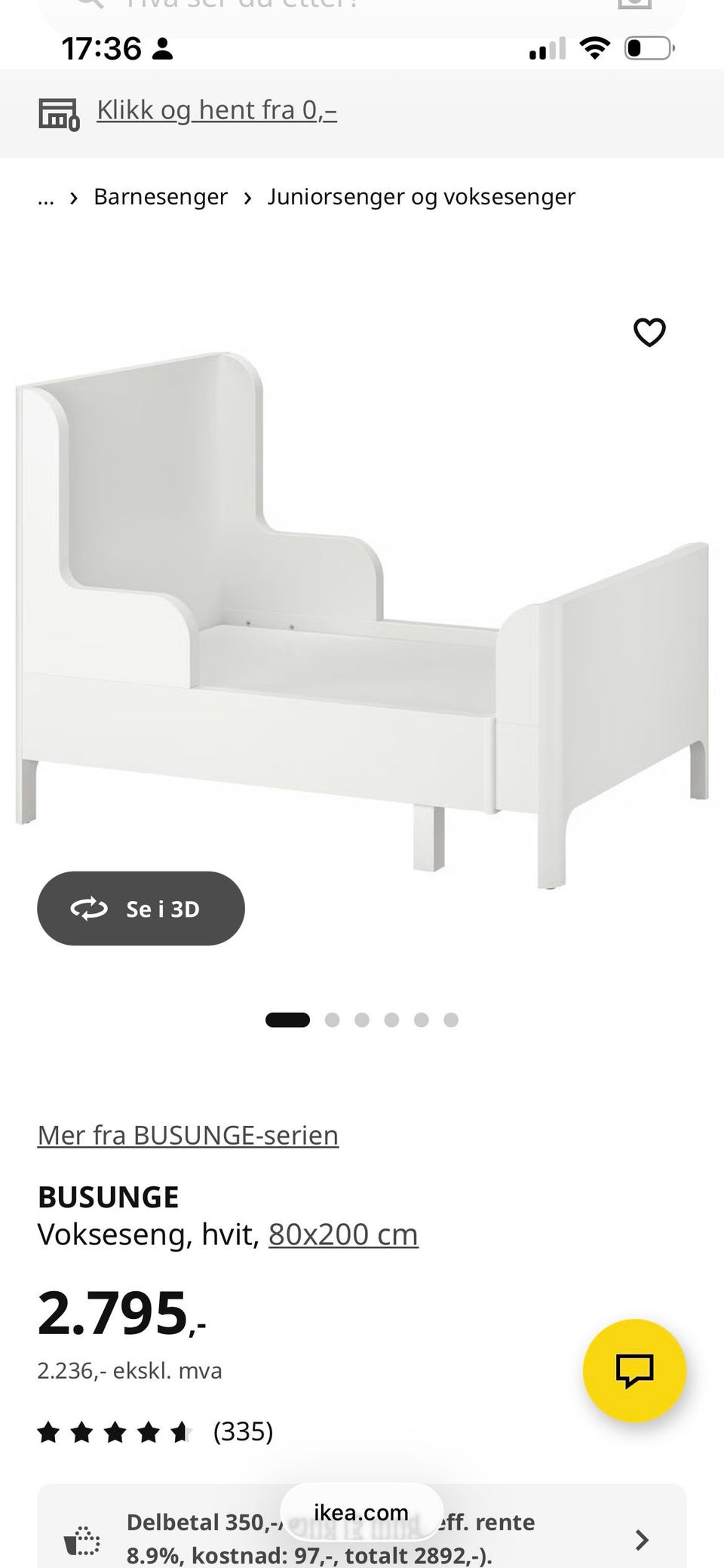Go to Barnesenger in the breadcrumb
Viewport: 724px width, 1568px height.
pos(160,197)
